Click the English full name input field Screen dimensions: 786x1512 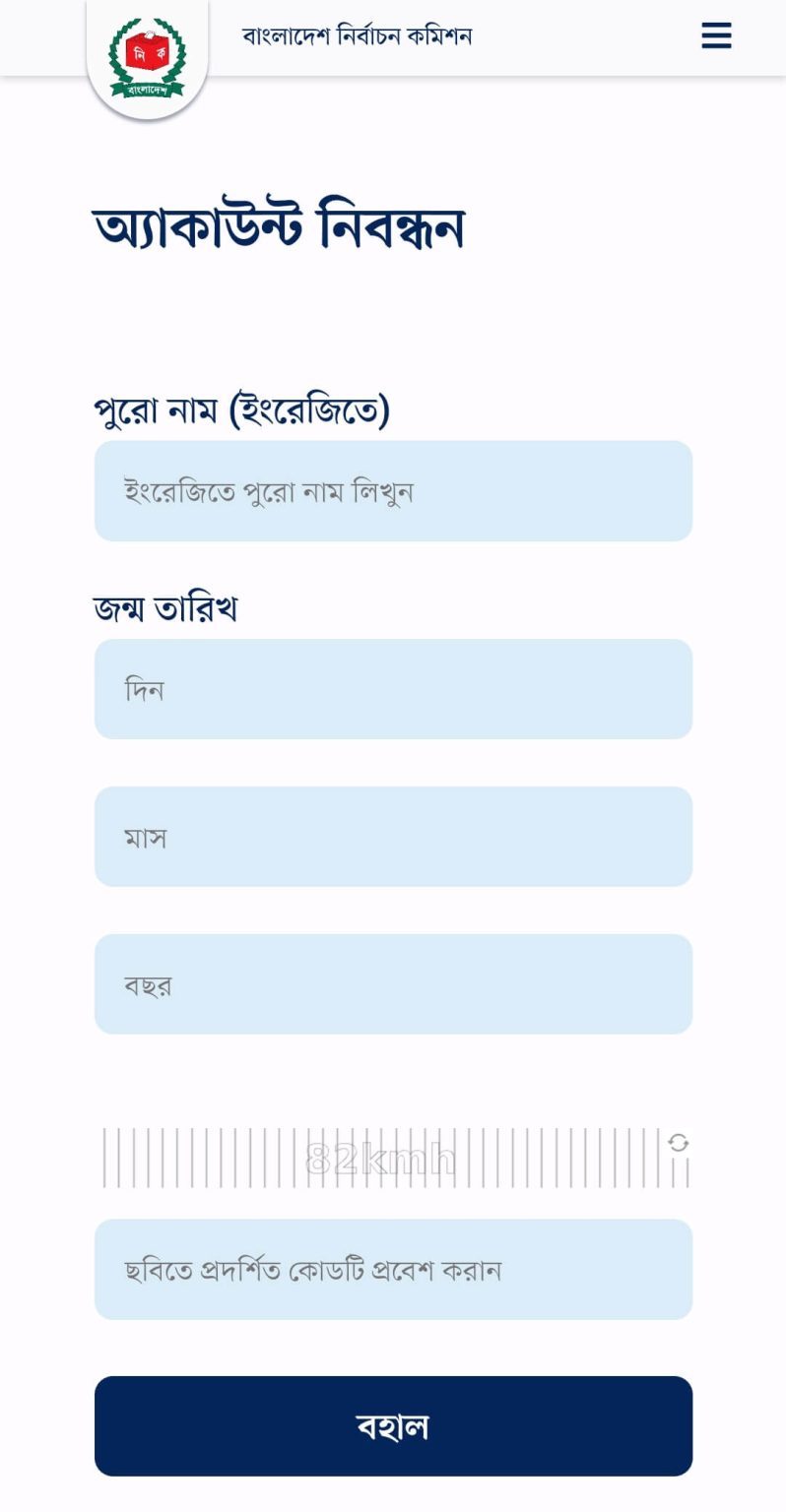pos(392,490)
